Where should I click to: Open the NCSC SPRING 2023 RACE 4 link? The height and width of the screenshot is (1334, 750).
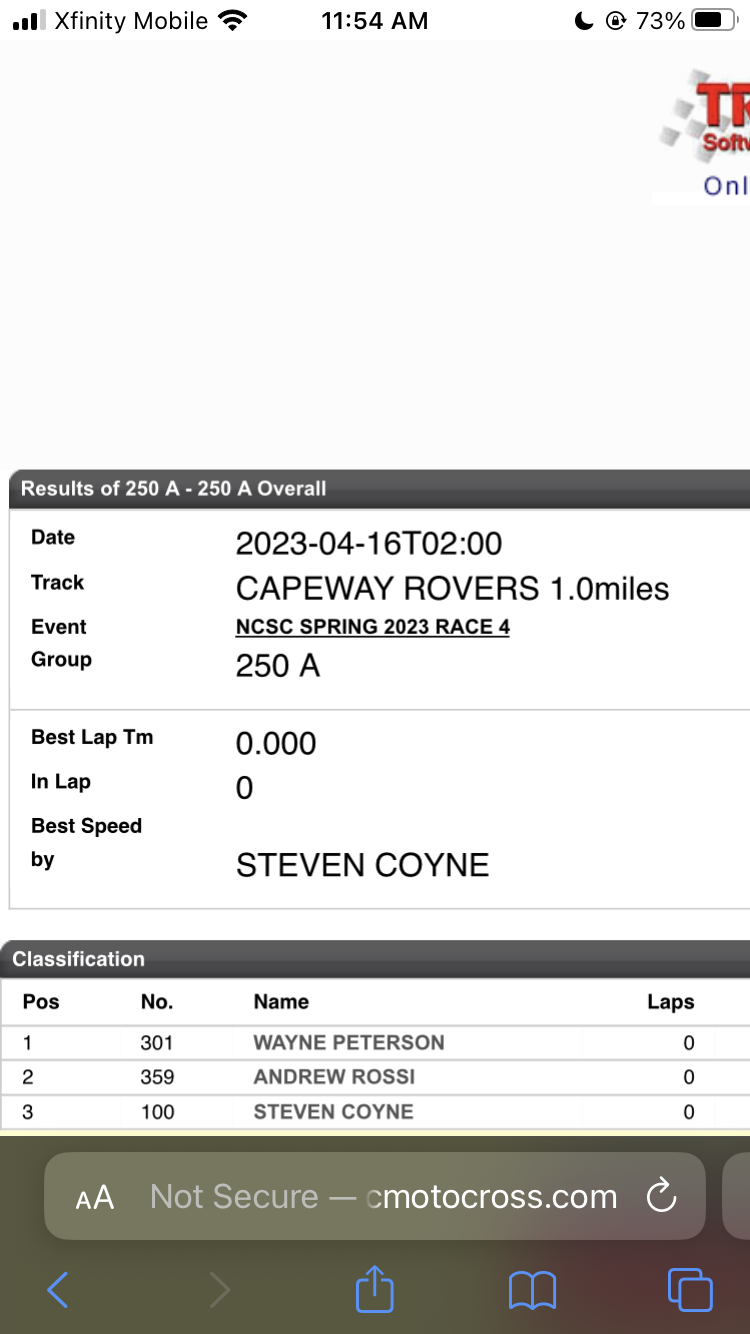coord(372,627)
